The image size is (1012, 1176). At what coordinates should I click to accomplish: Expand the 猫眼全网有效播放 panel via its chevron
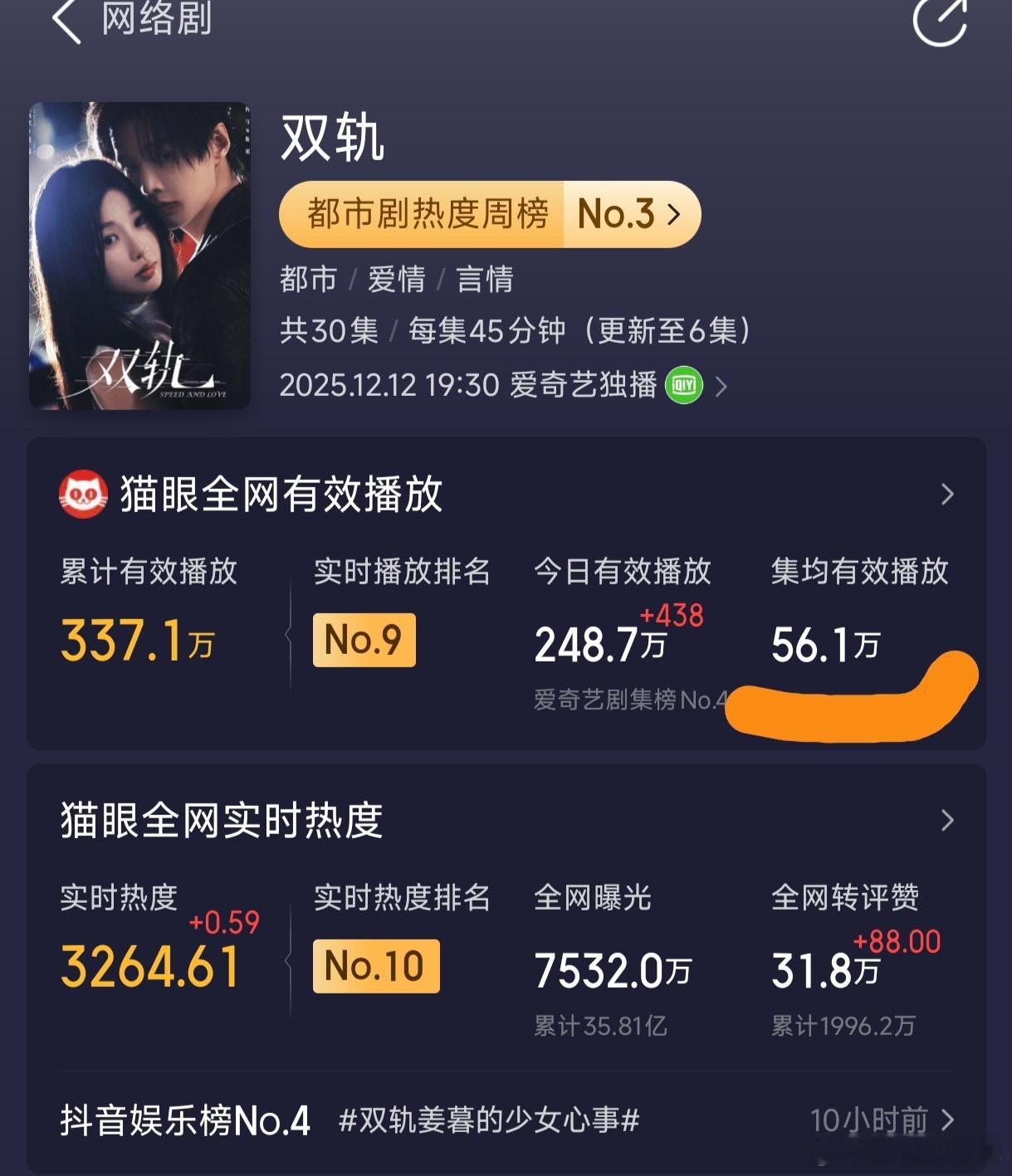[x=948, y=494]
